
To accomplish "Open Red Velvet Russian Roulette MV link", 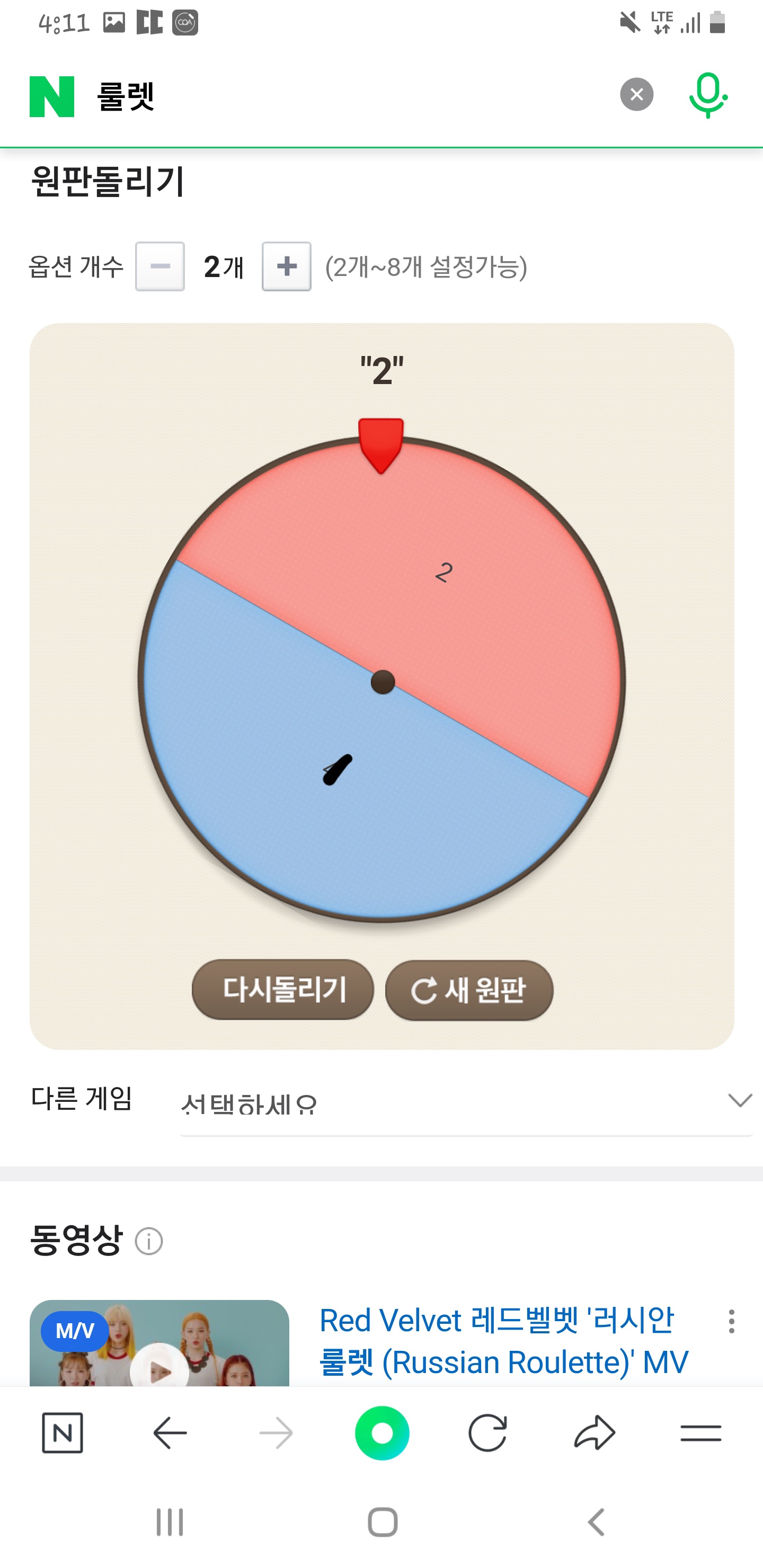I will [503, 1342].
